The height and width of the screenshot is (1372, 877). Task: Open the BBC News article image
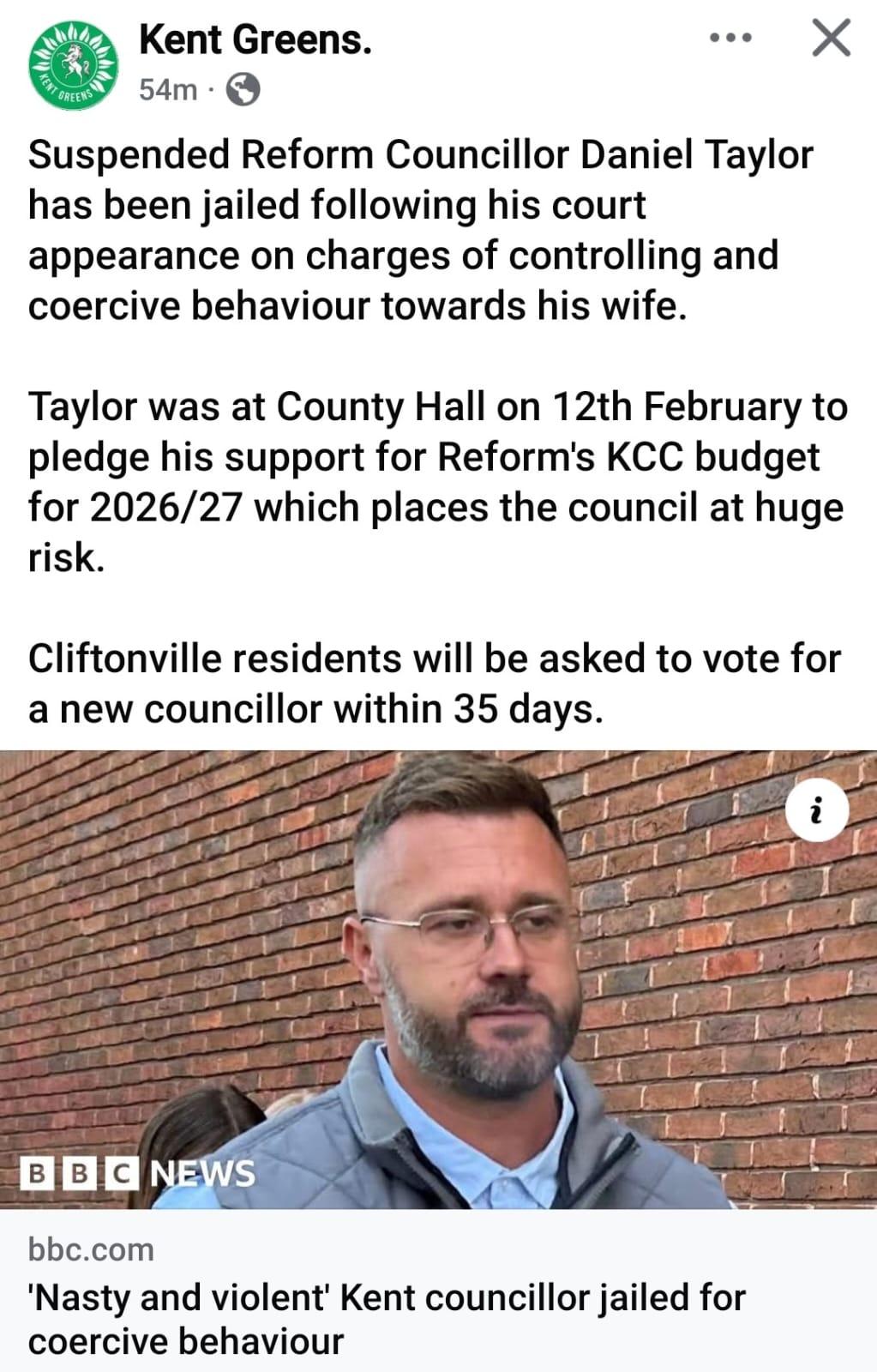click(438, 979)
